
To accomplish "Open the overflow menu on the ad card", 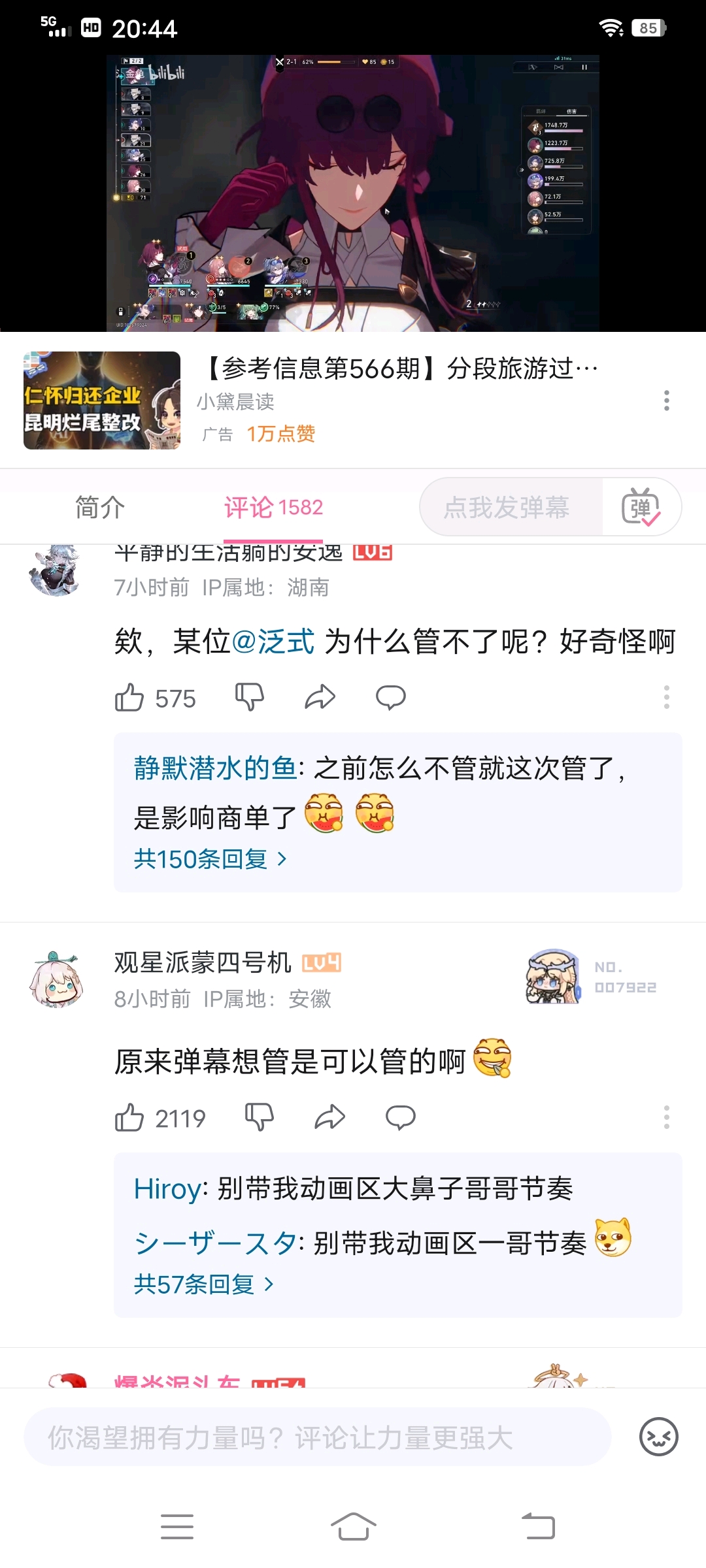I will tap(666, 400).
